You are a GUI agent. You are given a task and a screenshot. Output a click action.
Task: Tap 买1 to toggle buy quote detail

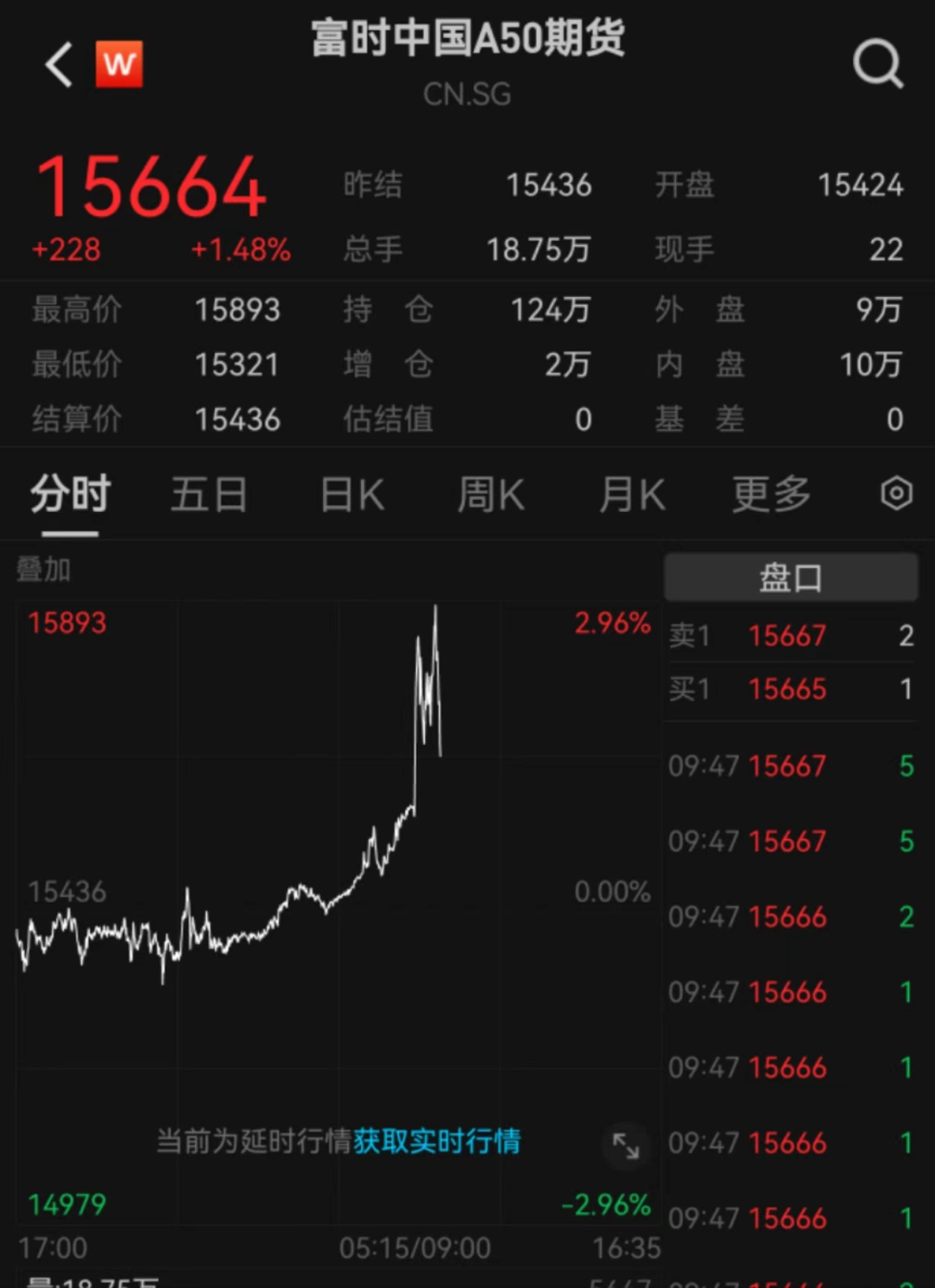[691, 689]
